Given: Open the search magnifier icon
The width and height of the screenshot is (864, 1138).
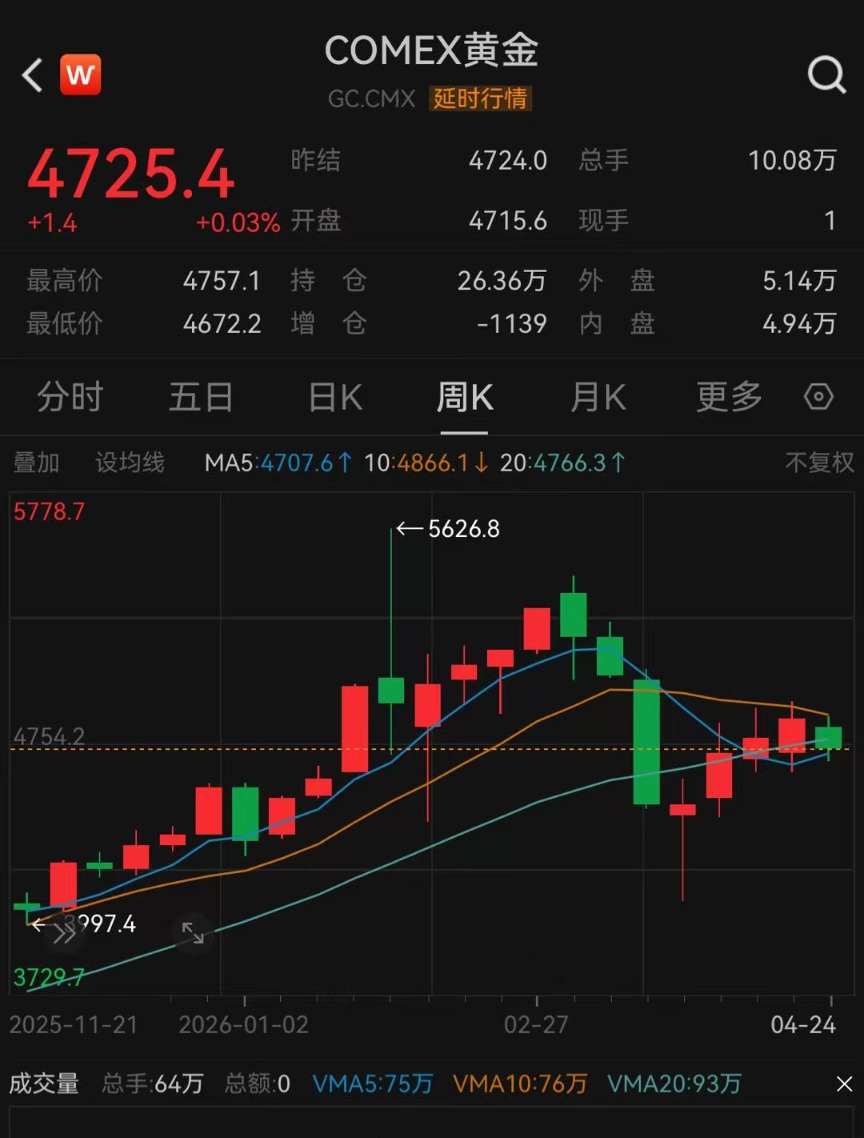Looking at the screenshot, I should coord(826,74).
